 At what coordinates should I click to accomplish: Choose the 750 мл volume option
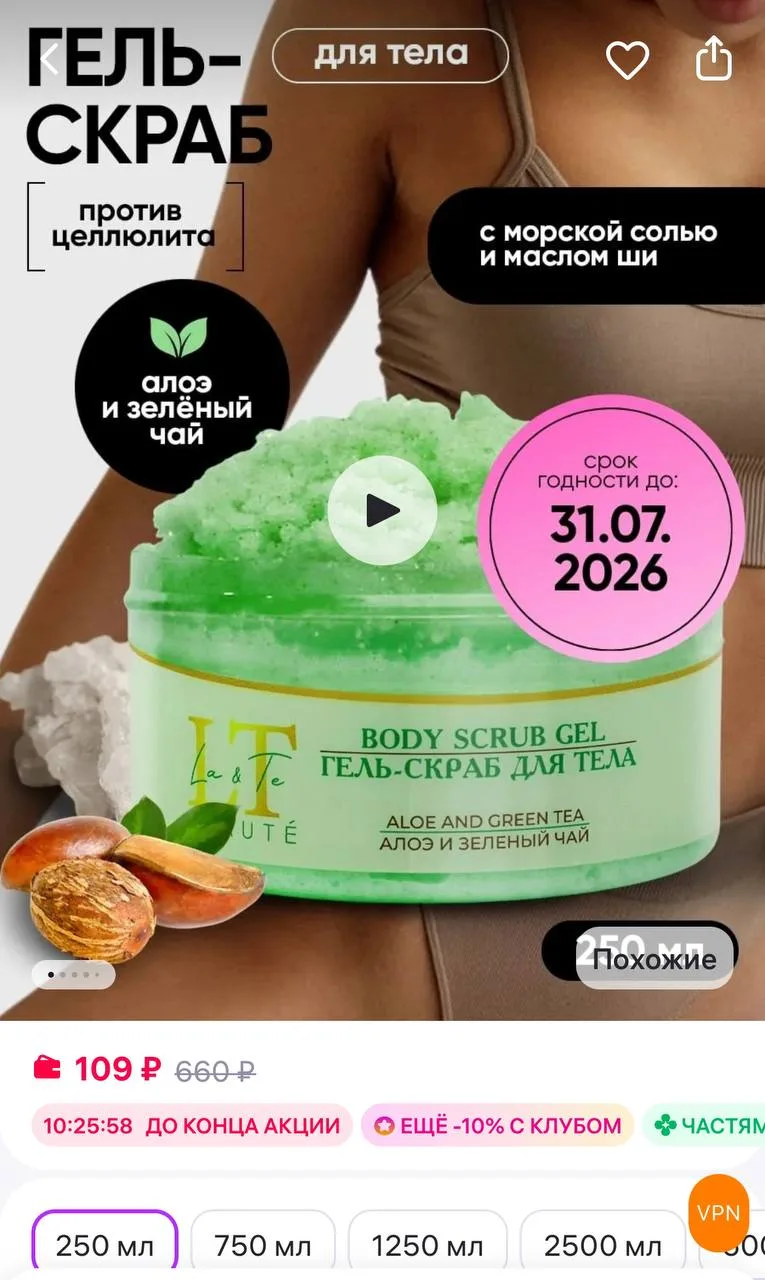pos(263,1246)
